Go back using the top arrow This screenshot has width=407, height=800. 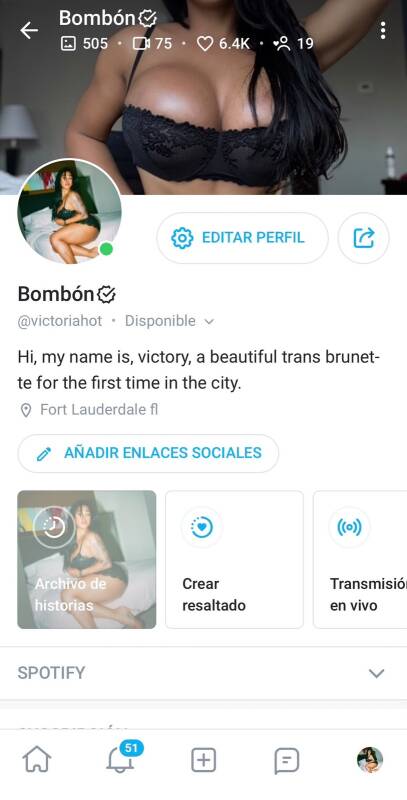click(29, 31)
